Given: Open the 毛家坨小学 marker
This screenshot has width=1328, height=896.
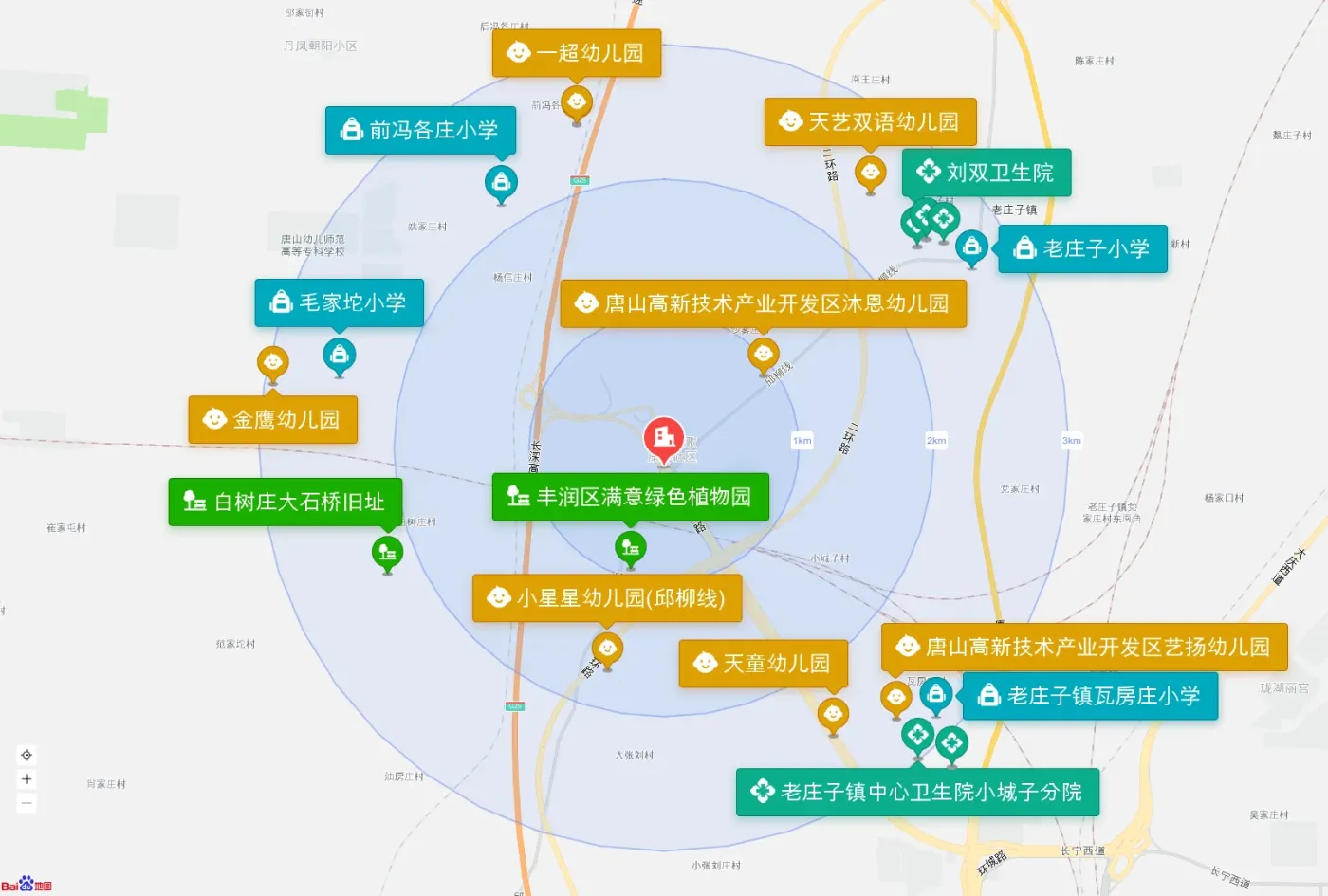Looking at the screenshot, I should (340, 302).
